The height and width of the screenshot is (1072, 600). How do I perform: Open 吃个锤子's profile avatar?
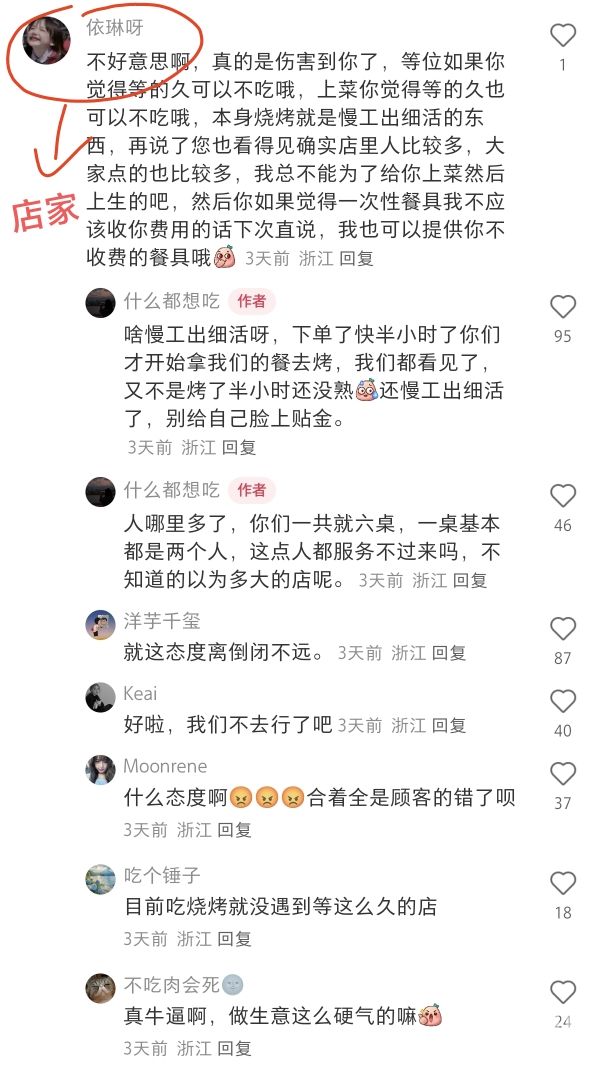coord(100,879)
